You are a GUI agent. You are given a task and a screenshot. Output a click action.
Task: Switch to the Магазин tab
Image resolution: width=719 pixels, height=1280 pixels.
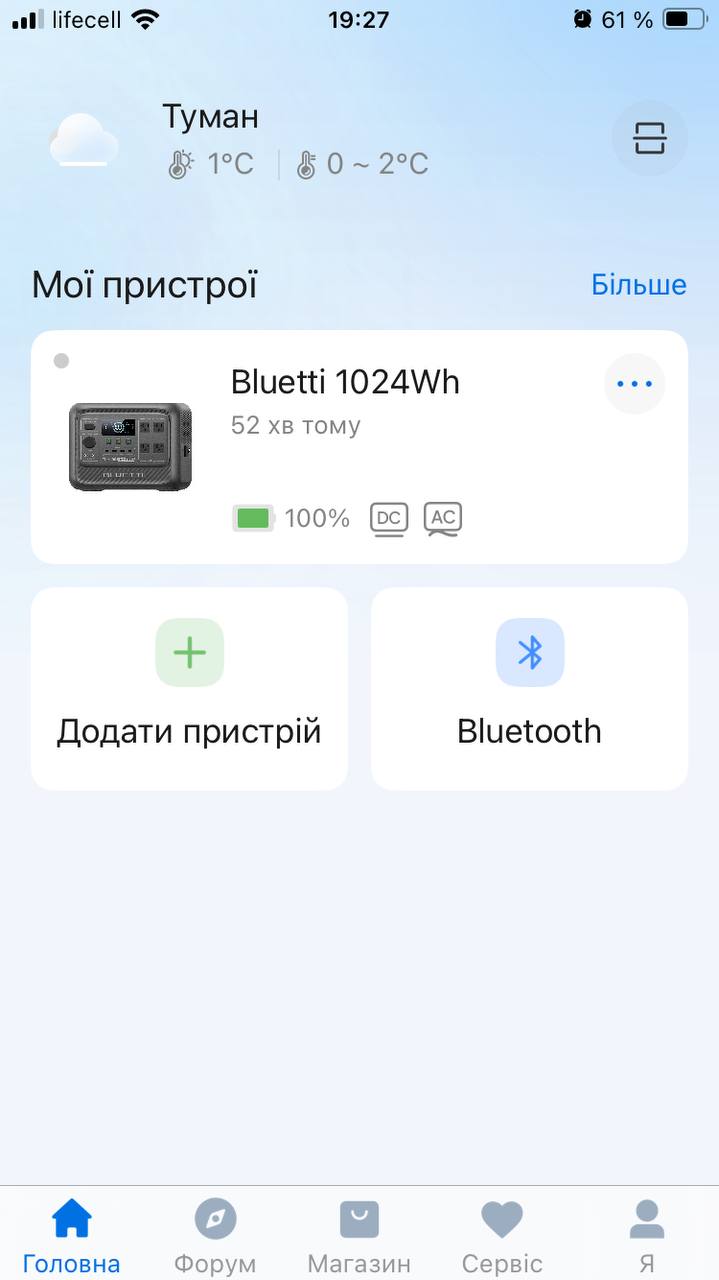point(359,1236)
